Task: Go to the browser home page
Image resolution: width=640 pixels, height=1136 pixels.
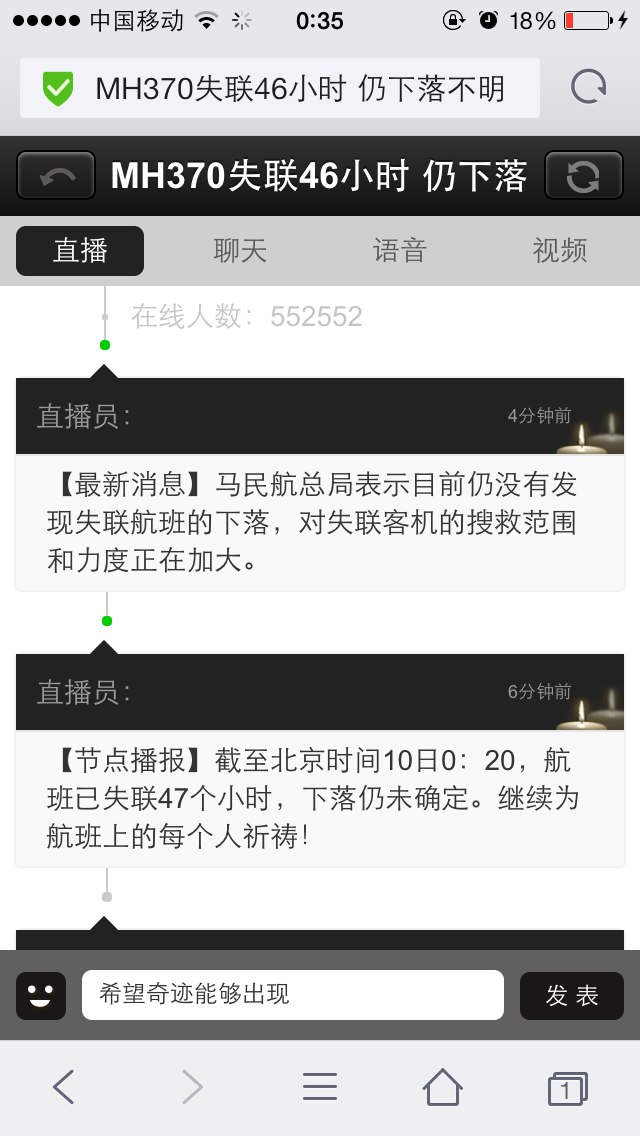Action: pos(442,1087)
